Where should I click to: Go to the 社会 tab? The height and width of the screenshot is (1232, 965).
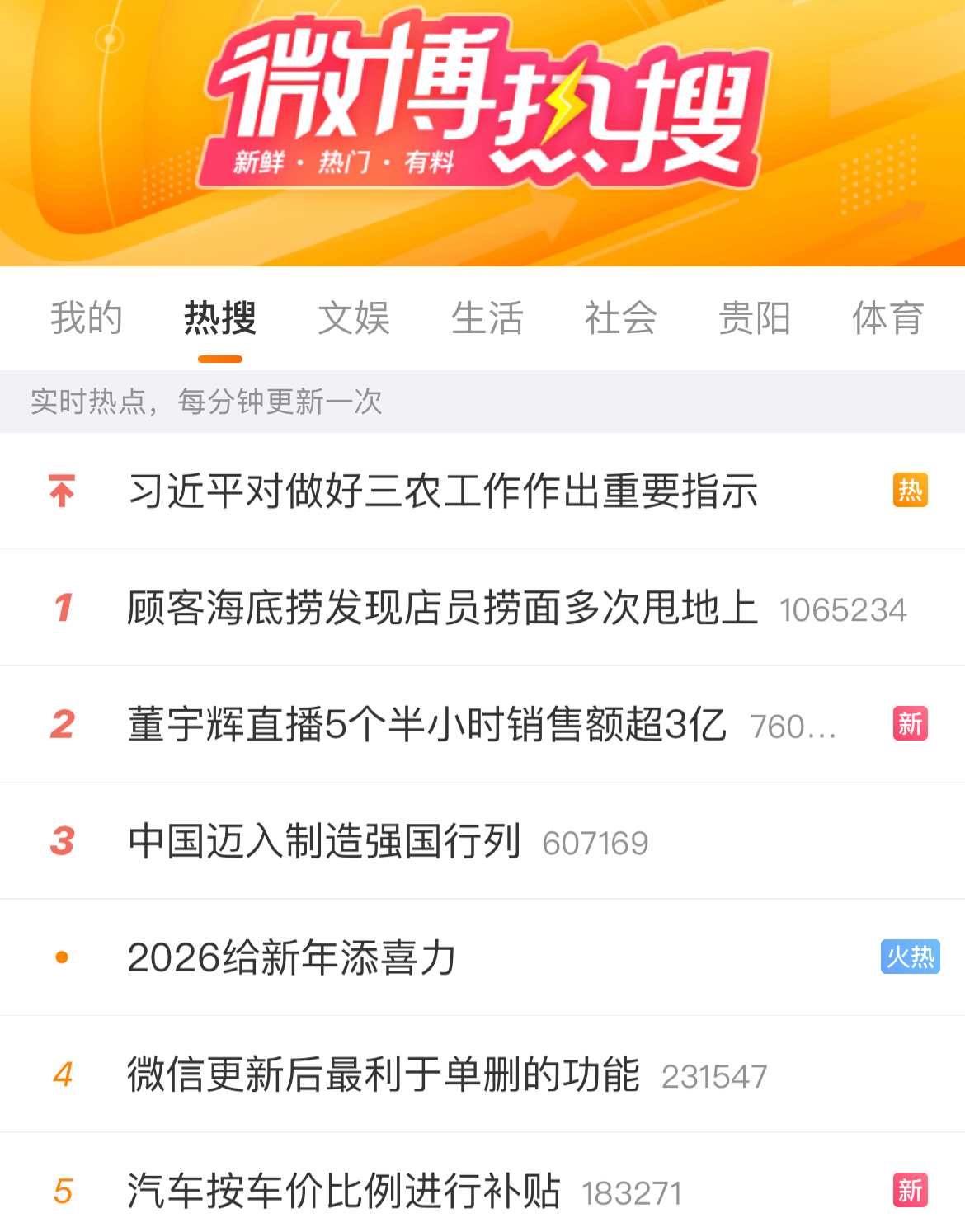click(621, 318)
